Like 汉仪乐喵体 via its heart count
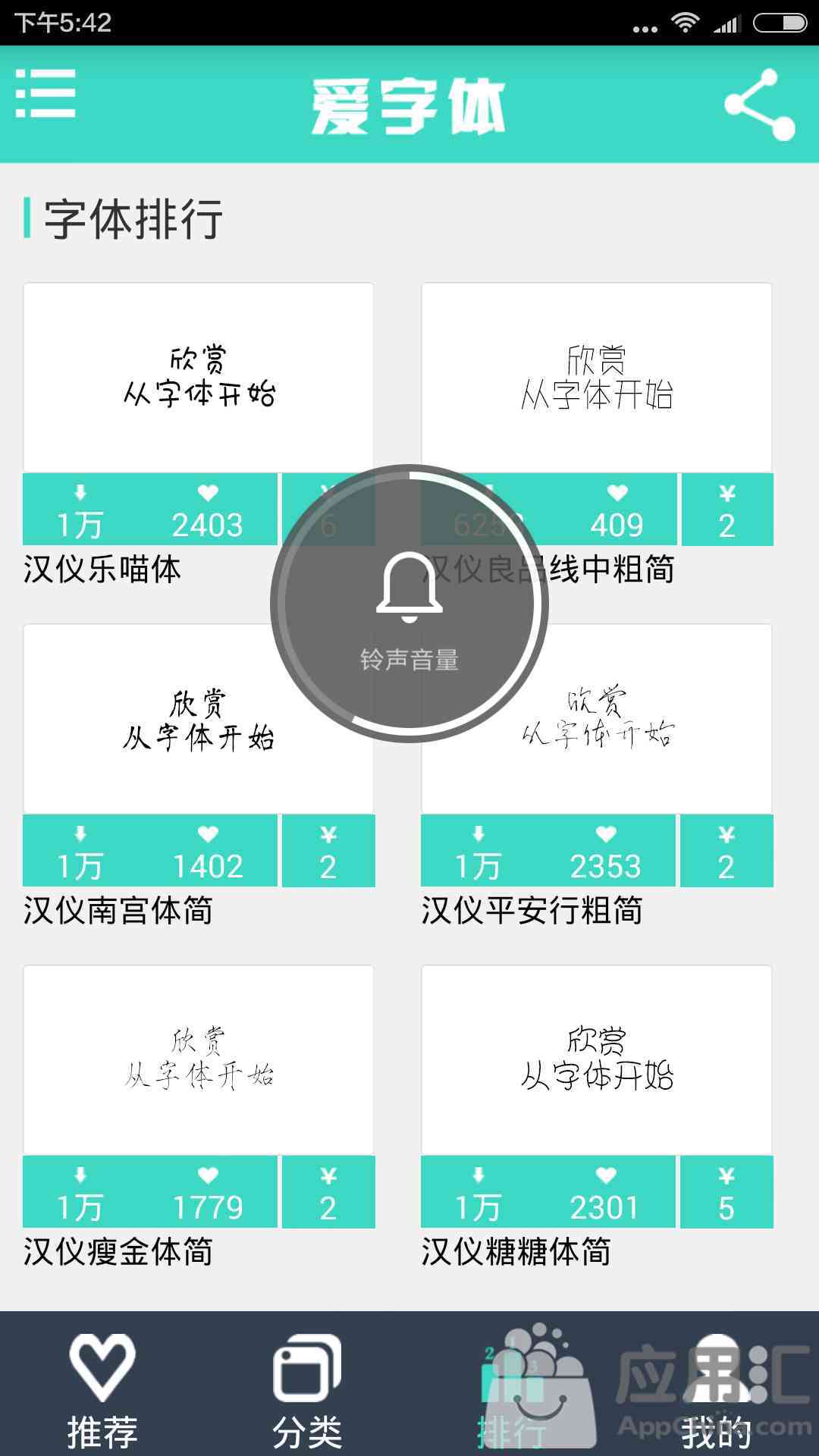This screenshot has height=1456, width=819. [208, 510]
